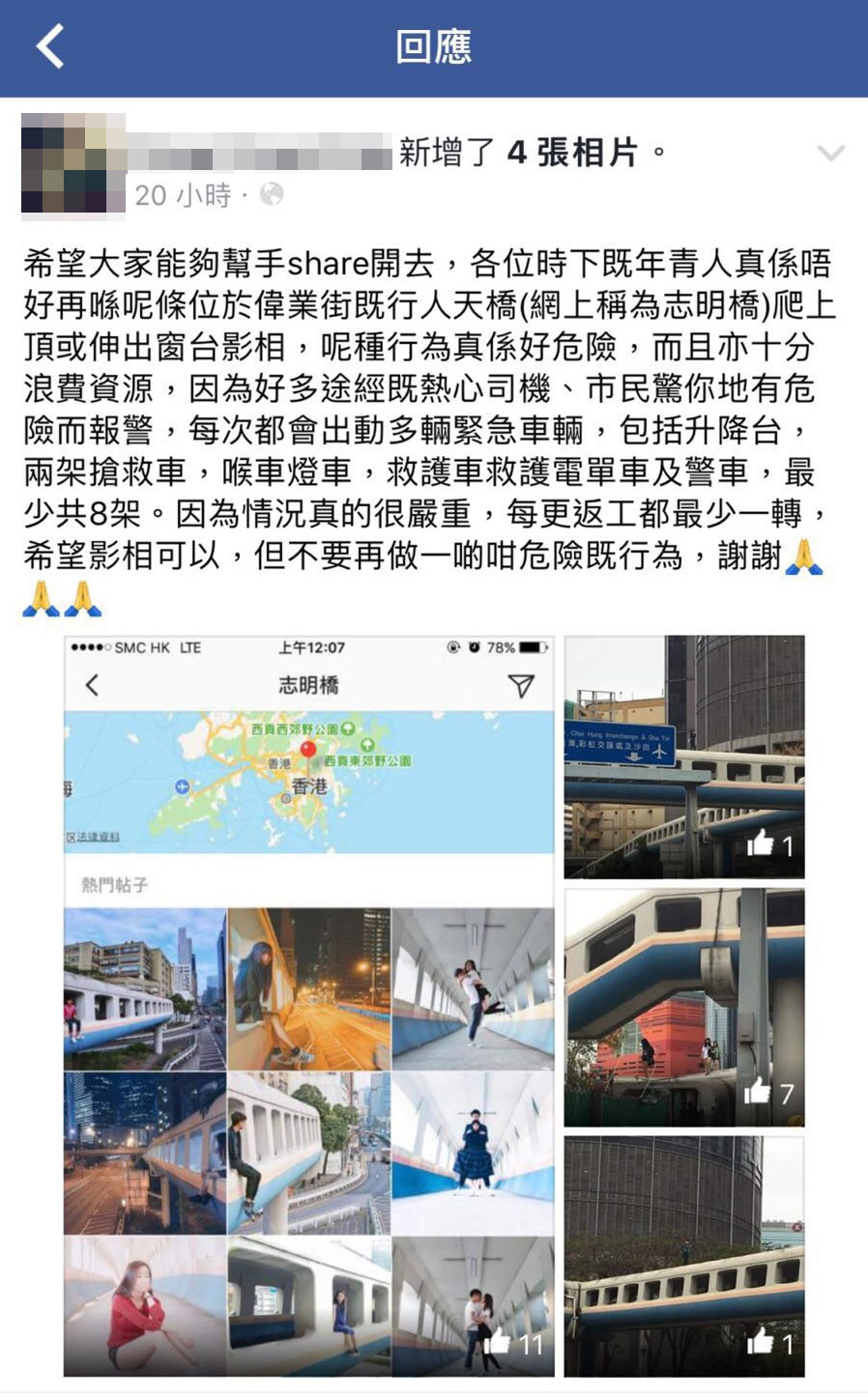This screenshot has height=1400, width=868.
Task: View the author's profile via their name
Action: coord(263,155)
